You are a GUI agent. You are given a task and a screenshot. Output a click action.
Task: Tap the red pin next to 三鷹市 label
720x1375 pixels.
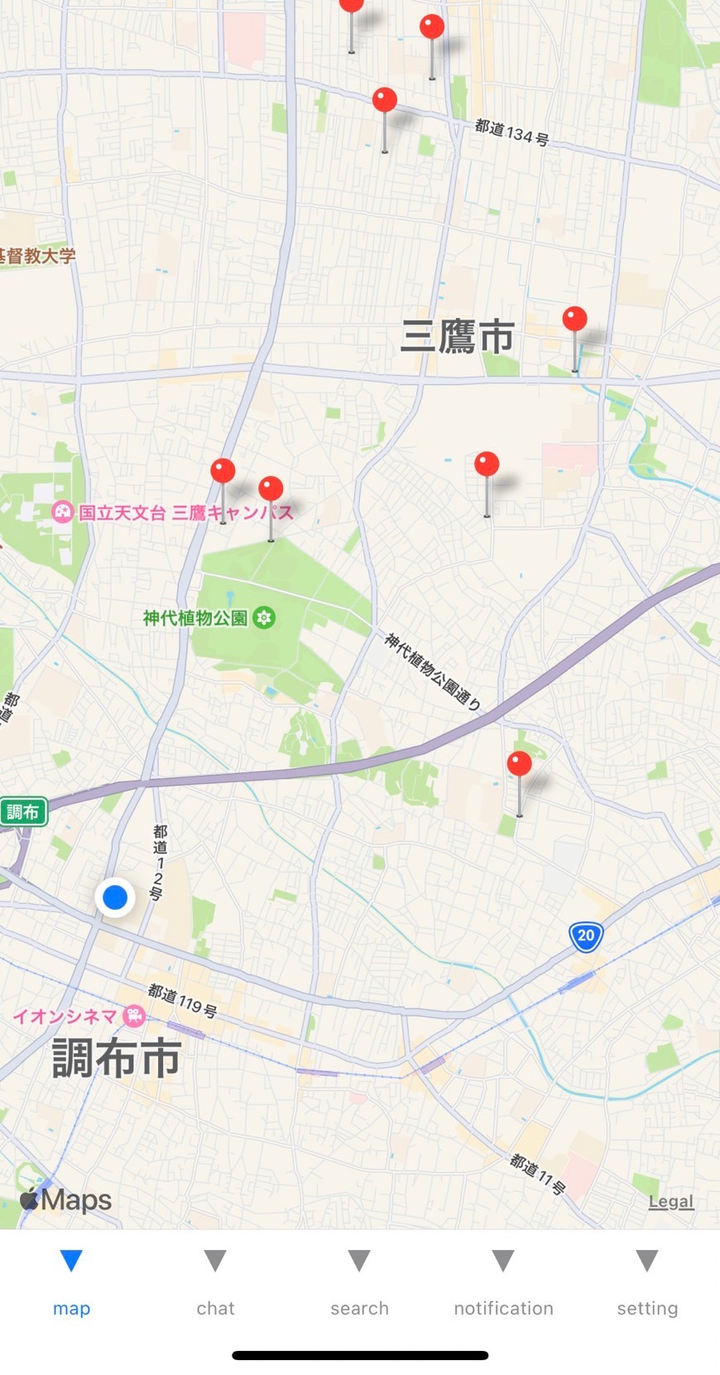pos(574,321)
